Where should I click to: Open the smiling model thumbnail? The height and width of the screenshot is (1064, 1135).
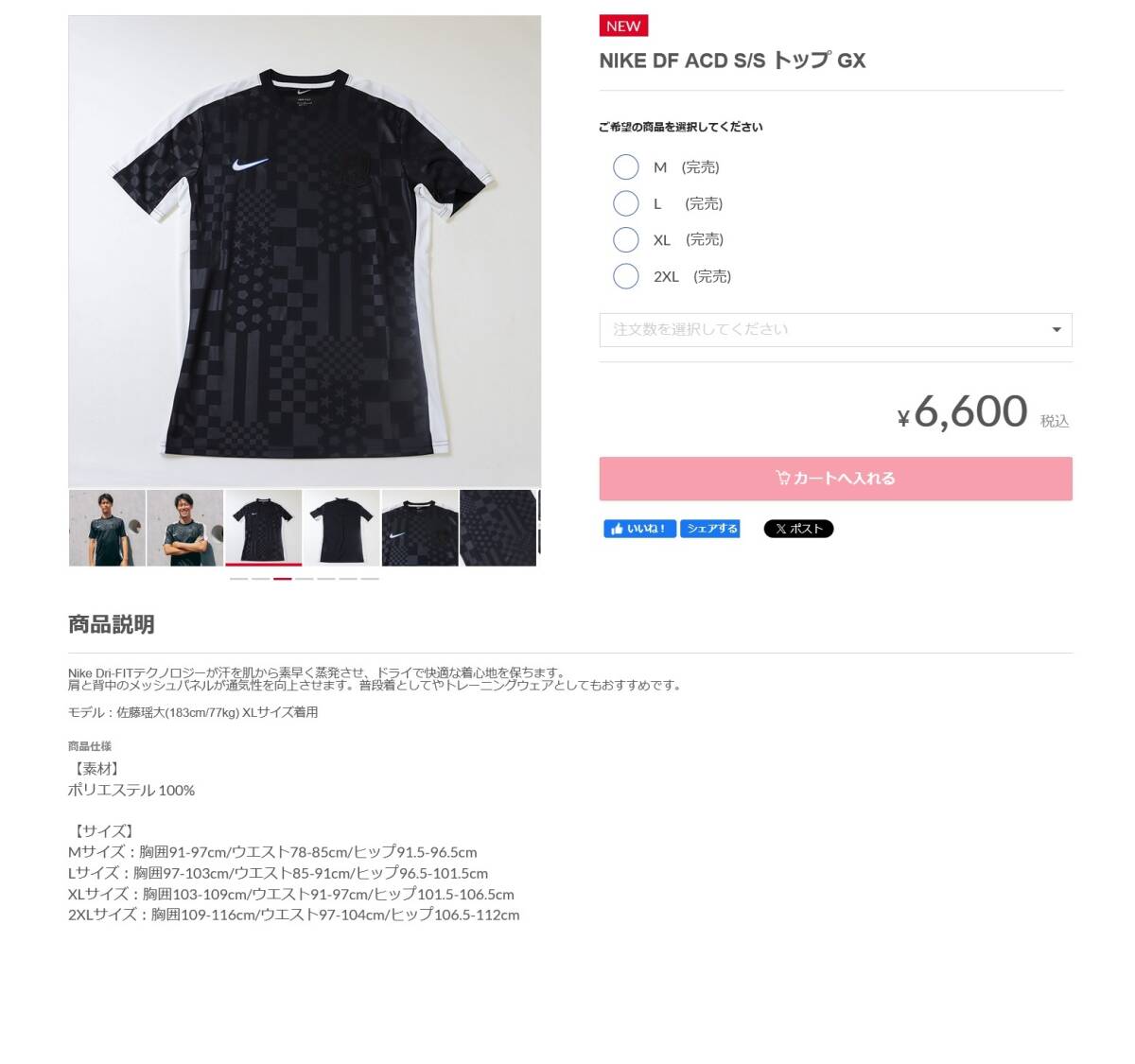pos(185,528)
